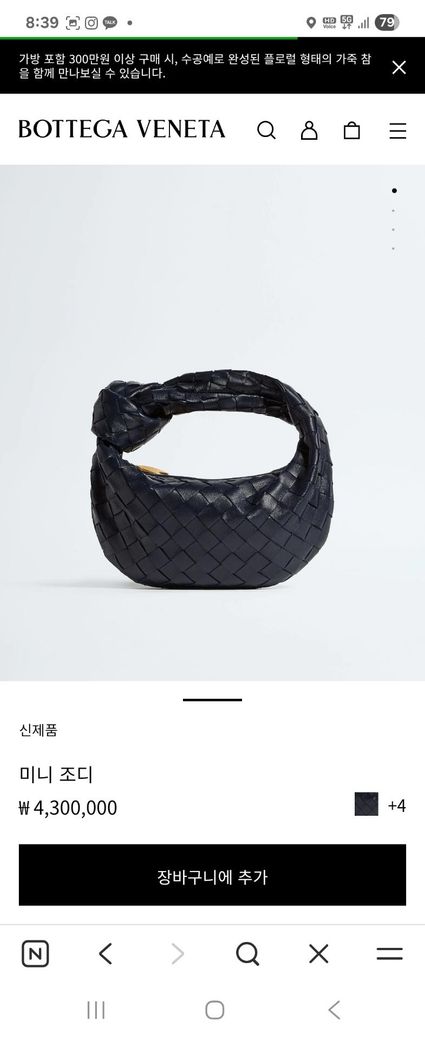Jump to the second product image dot
The image size is (425, 1040).
(394, 210)
